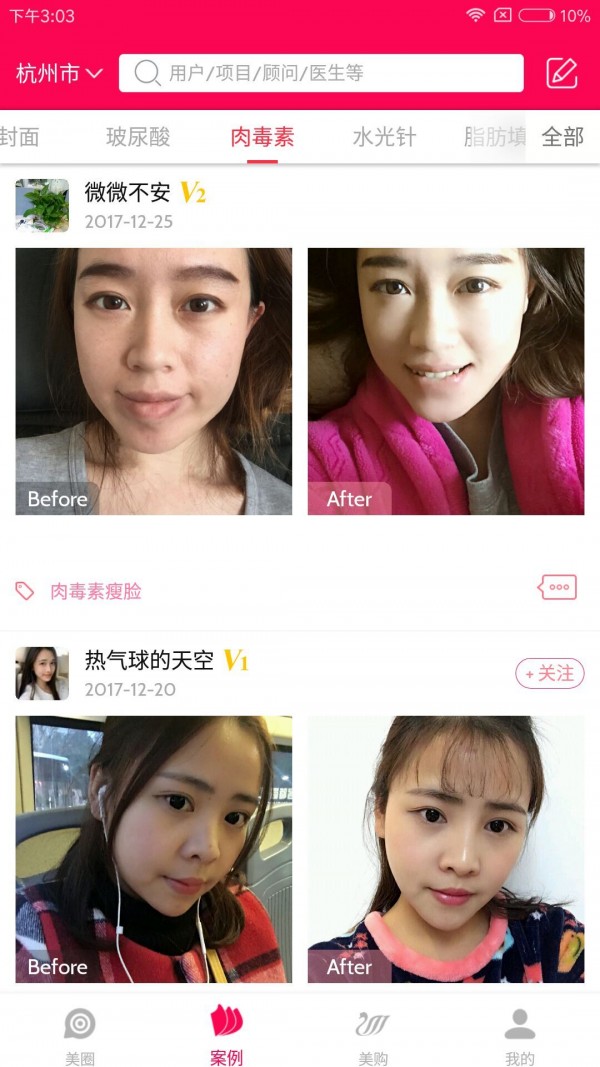Screen dimensions: 600x1067
Task: Show 全部 categories
Action: pos(562,137)
